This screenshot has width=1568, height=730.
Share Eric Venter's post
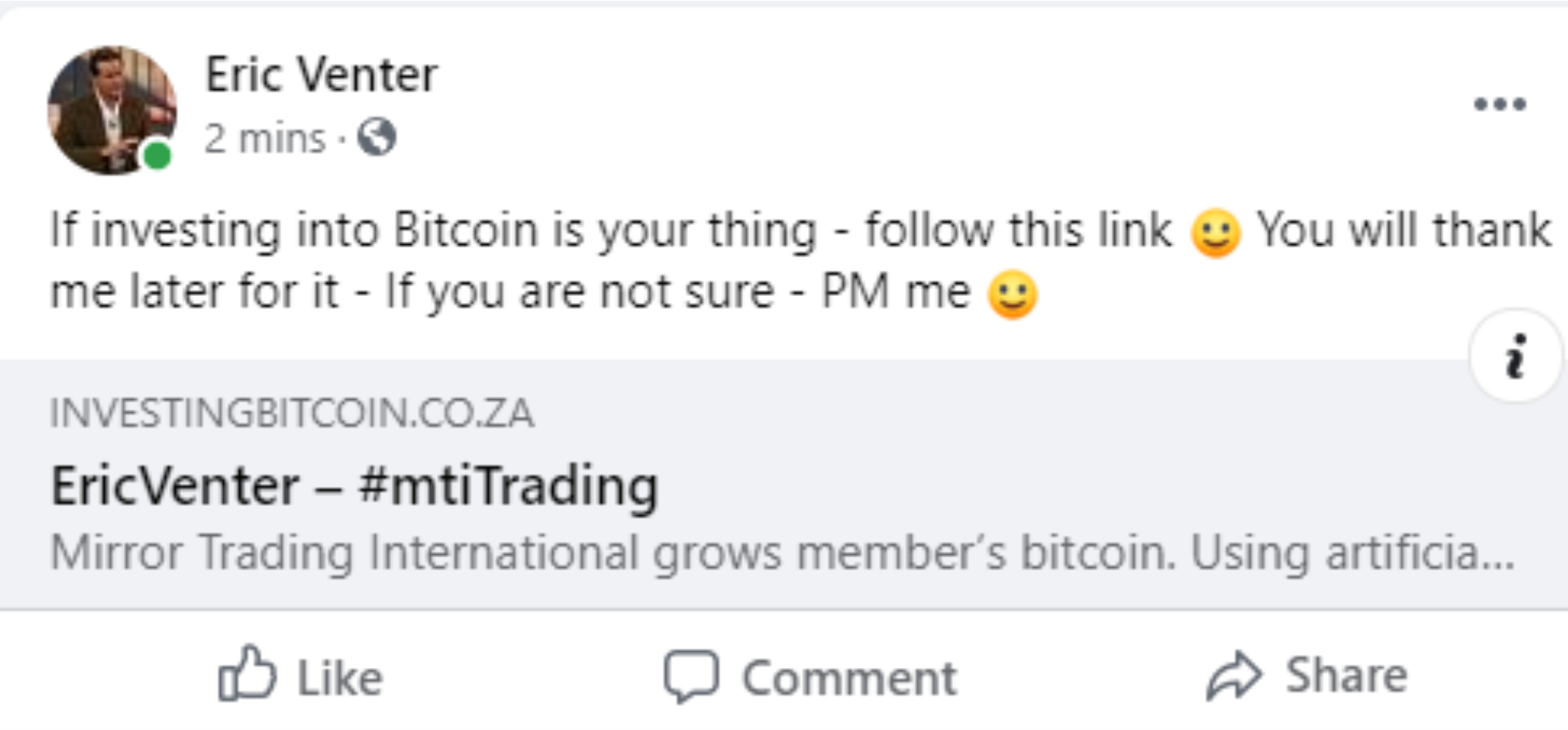[x=1307, y=675]
